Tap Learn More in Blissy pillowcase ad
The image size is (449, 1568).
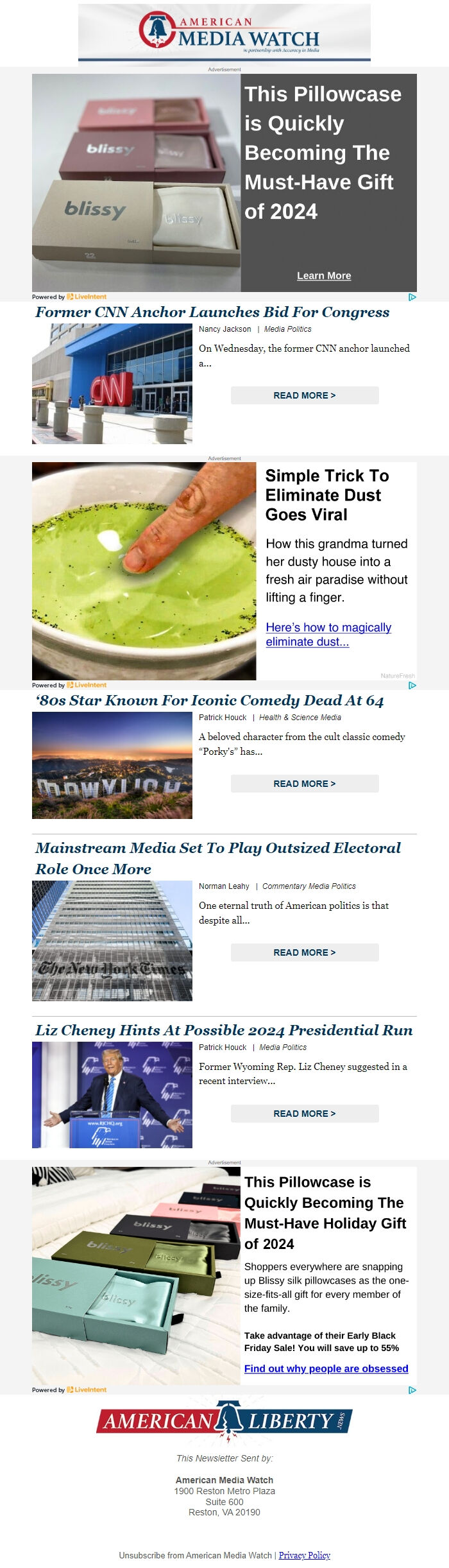pos(323,275)
